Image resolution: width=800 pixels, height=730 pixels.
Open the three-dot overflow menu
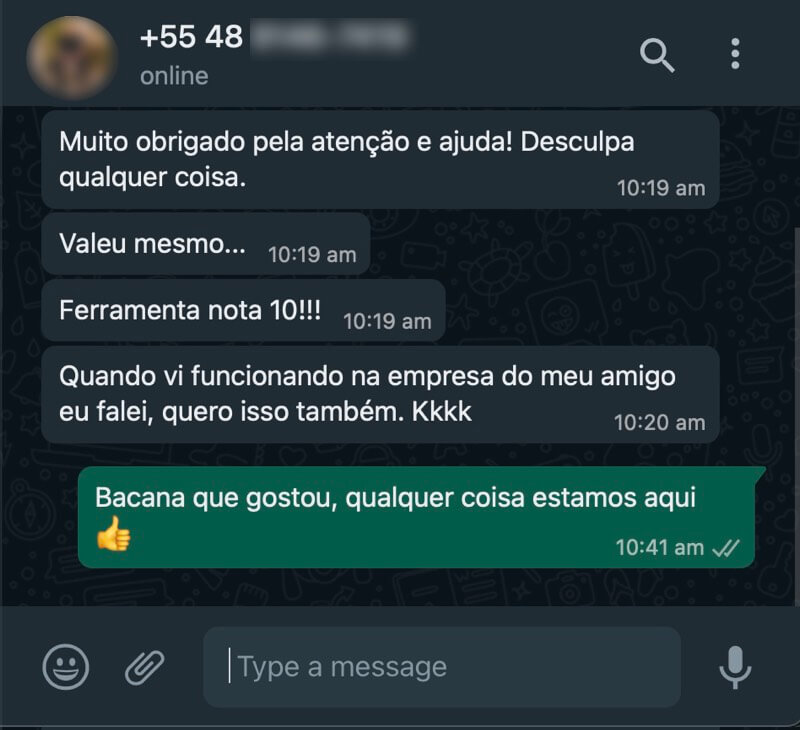735,54
